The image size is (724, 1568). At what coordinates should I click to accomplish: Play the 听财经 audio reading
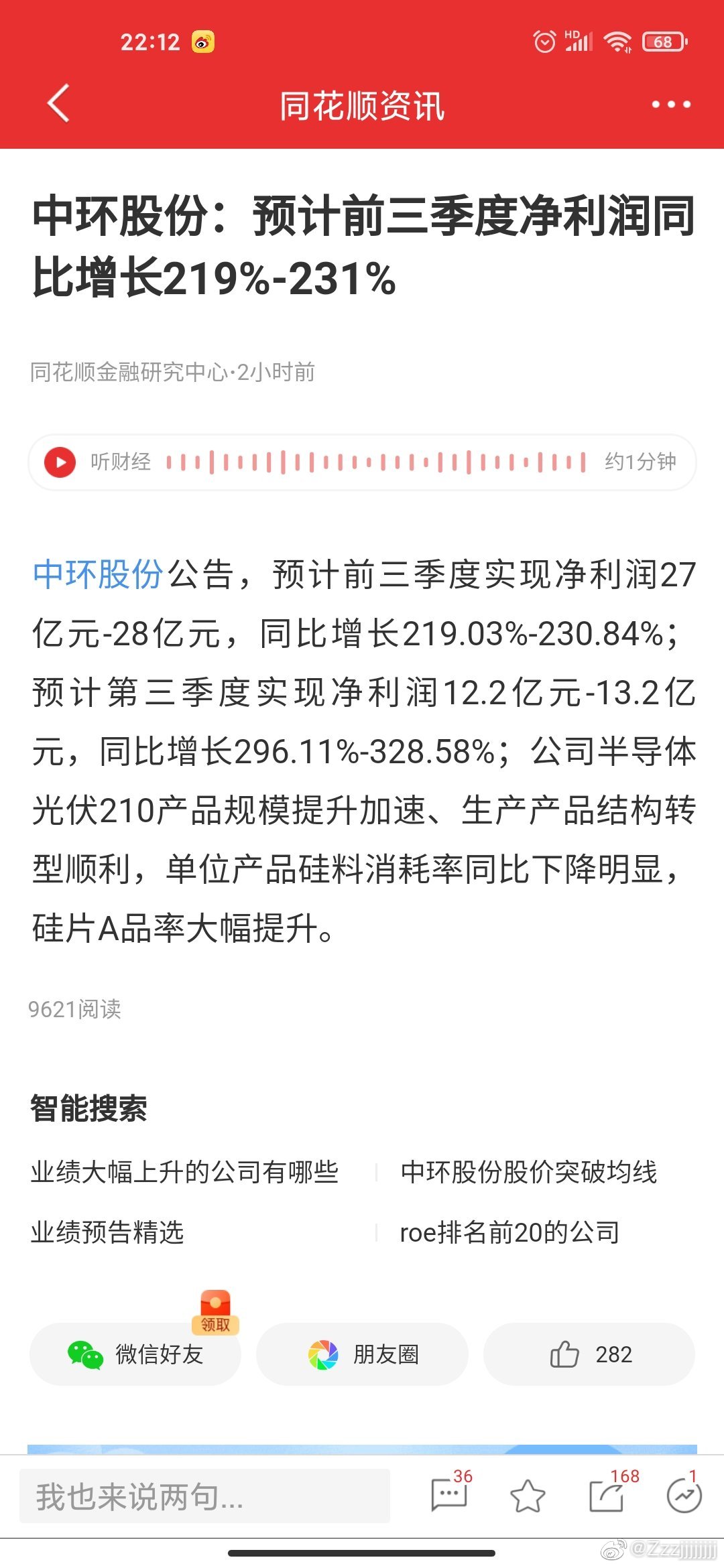60,462
